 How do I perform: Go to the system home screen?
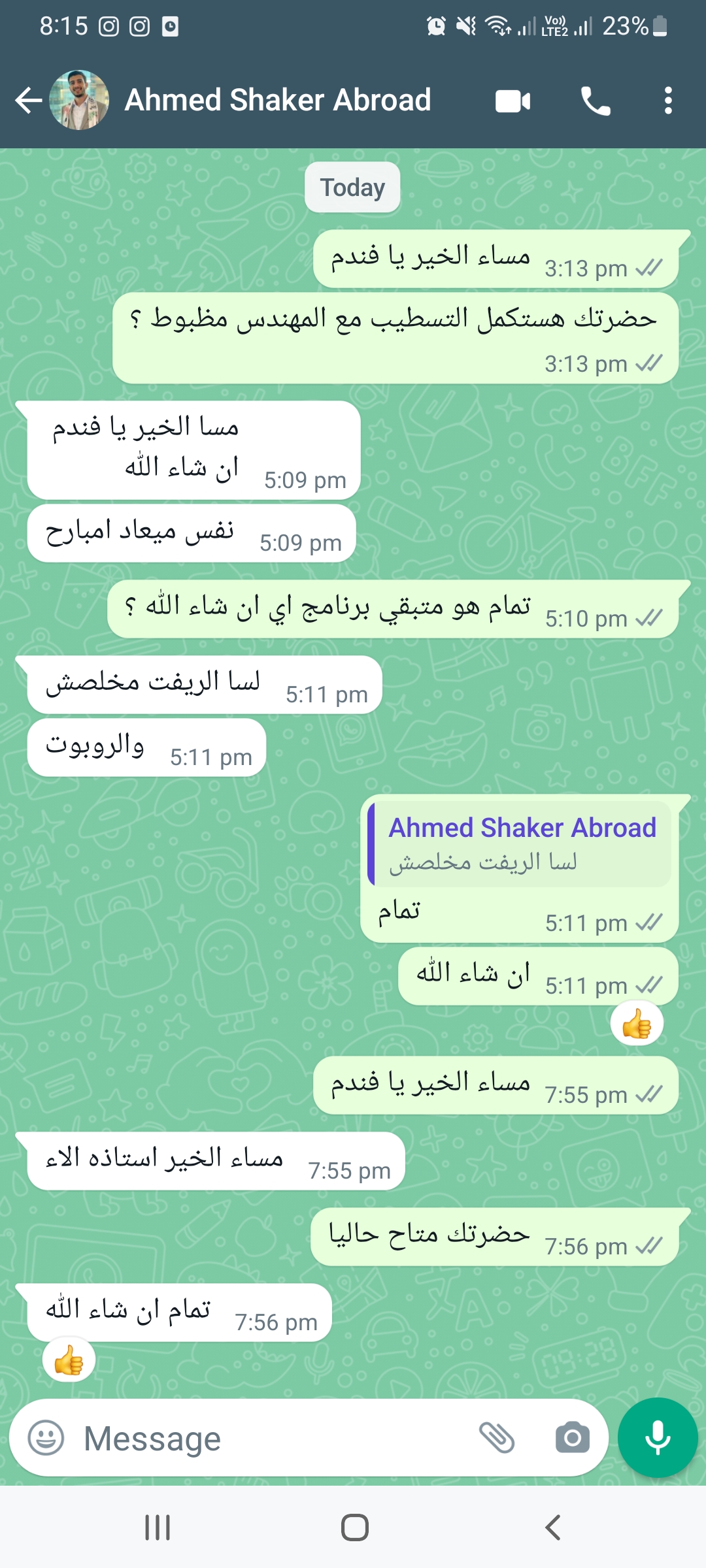coord(354,1527)
